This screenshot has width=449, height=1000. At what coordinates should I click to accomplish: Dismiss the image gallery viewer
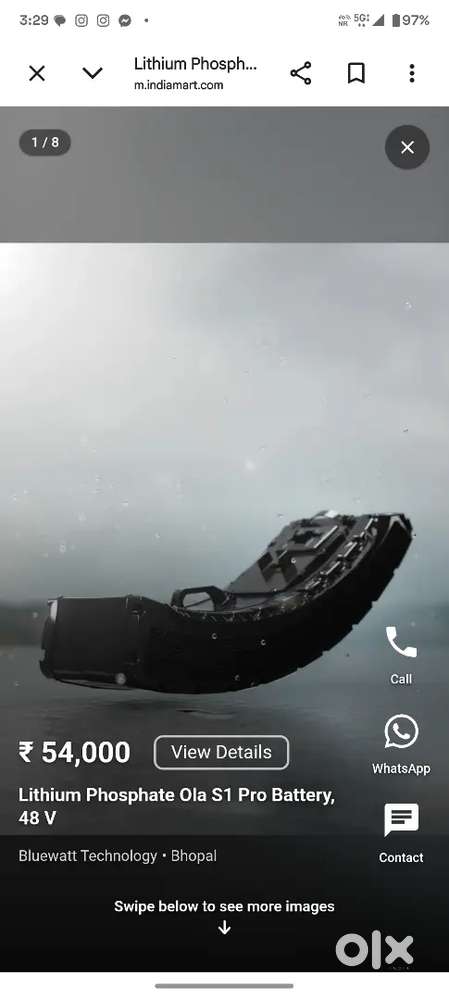pyautogui.click(x=407, y=147)
